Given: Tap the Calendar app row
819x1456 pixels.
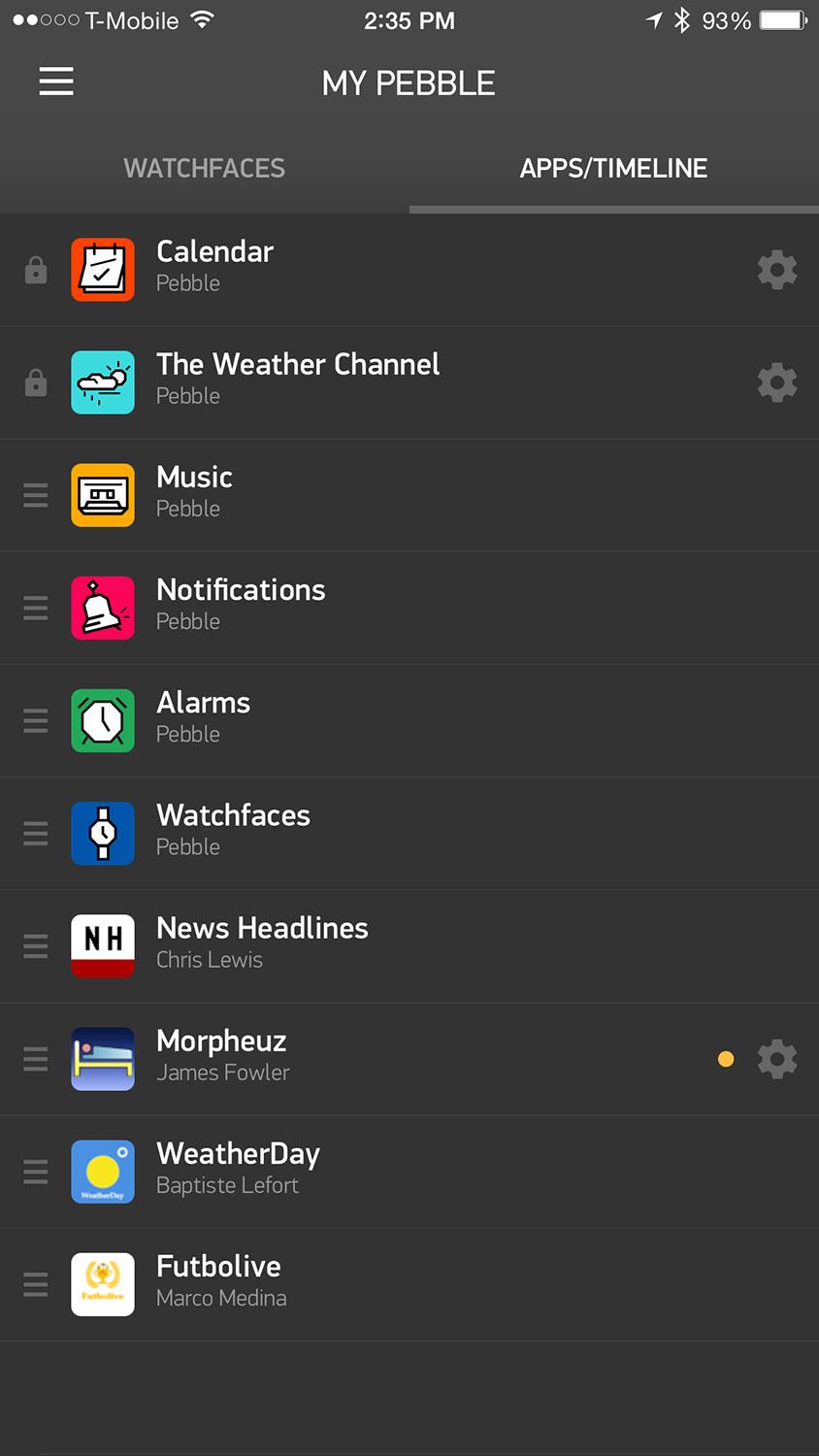Looking at the screenshot, I should coord(409,270).
